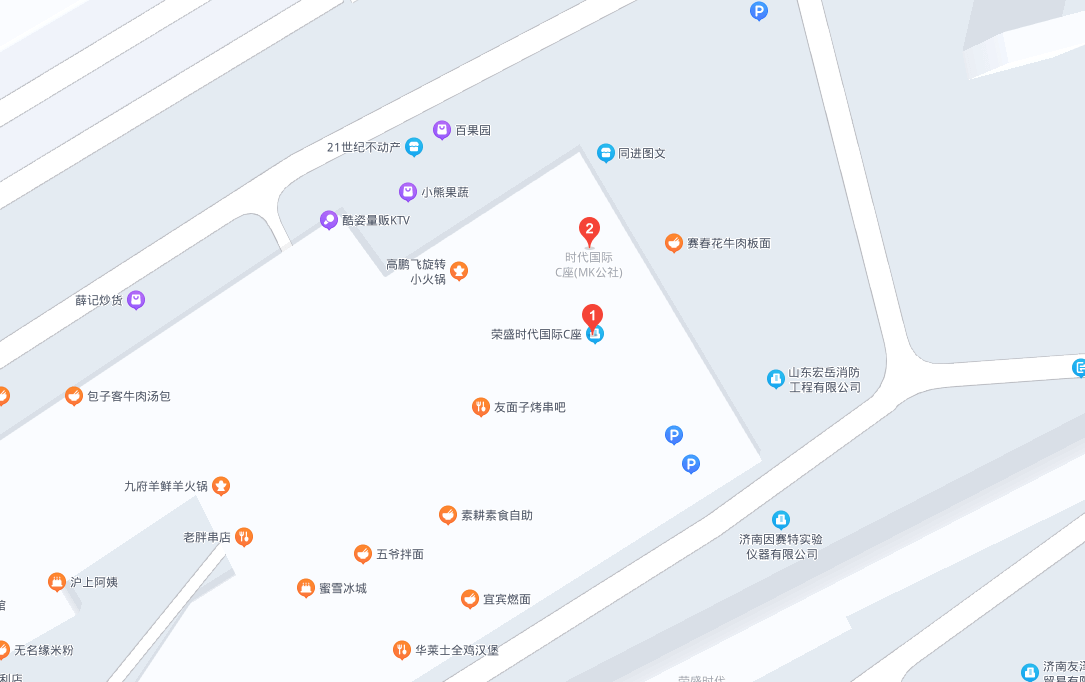Tap the 九府羊鲜羊火锅 marker
The width and height of the screenshot is (1085, 682).
pyautogui.click(x=221, y=486)
